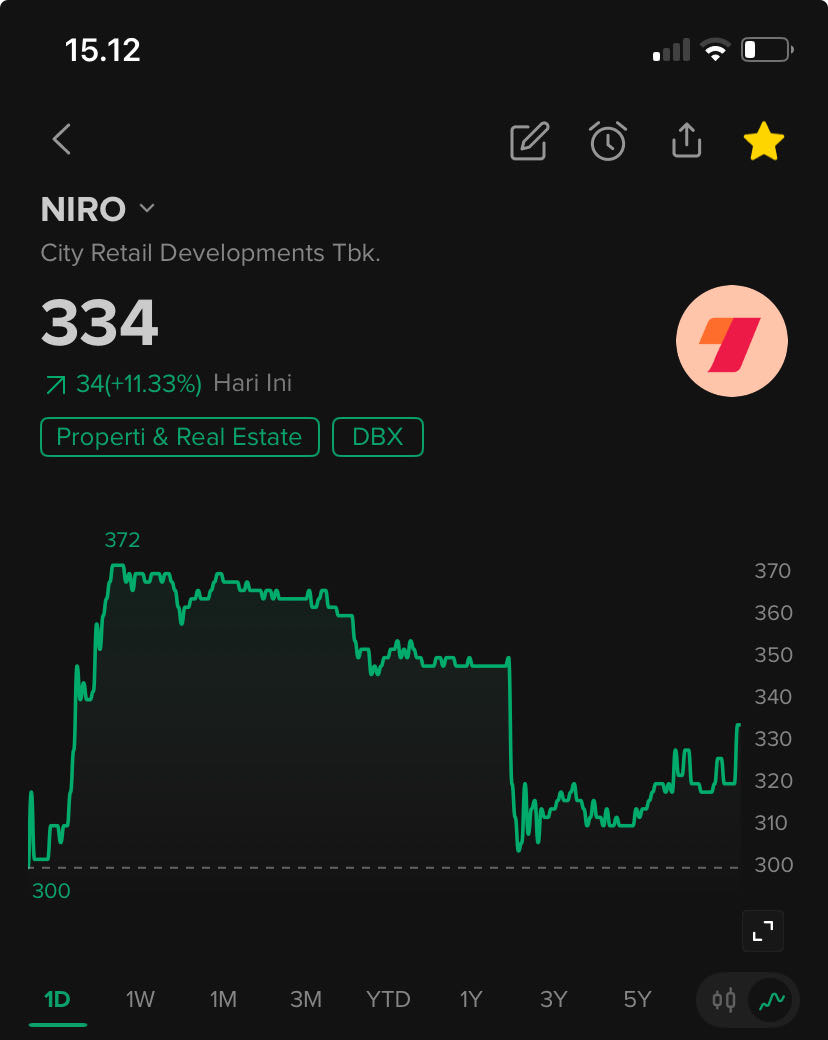Open the round orange logo button
The height and width of the screenshot is (1040, 828).
pos(732,341)
